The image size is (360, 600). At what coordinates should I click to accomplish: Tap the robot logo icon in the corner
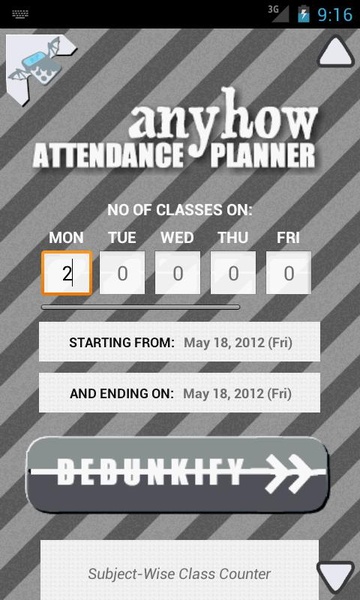coord(40,70)
